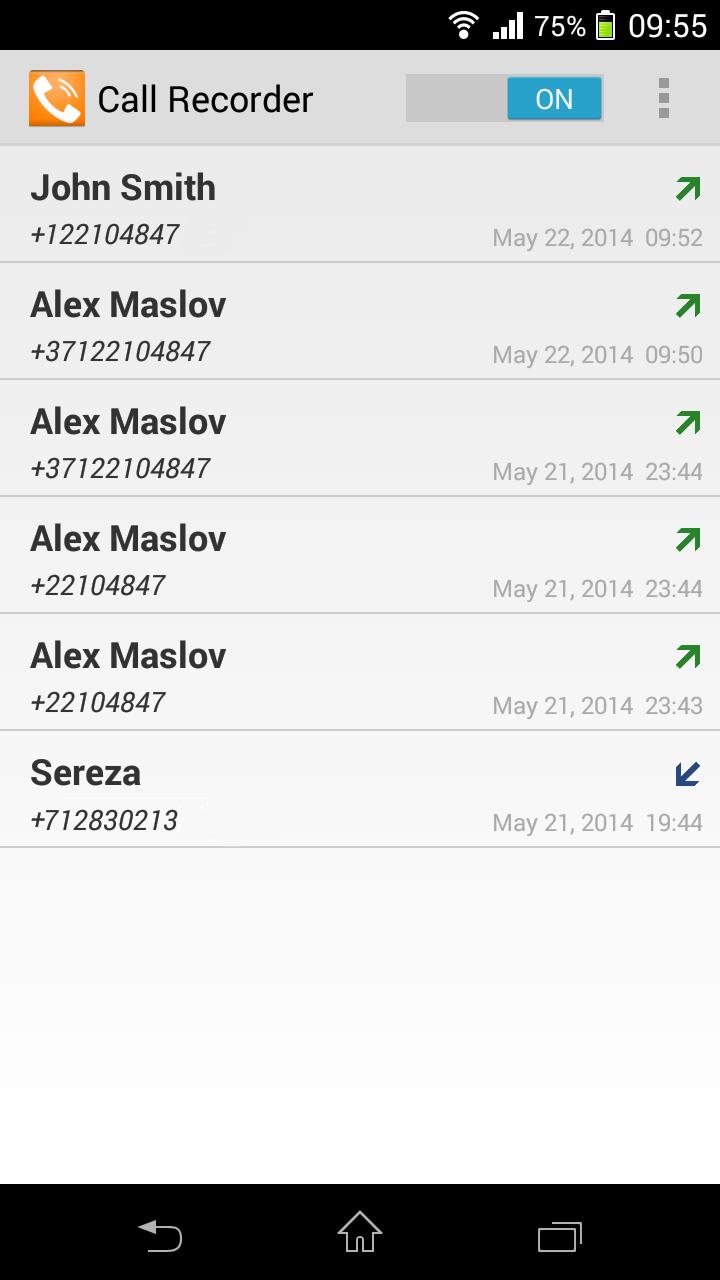
Task: Click the incoming call arrow beside Sereza
Action: 687,772
